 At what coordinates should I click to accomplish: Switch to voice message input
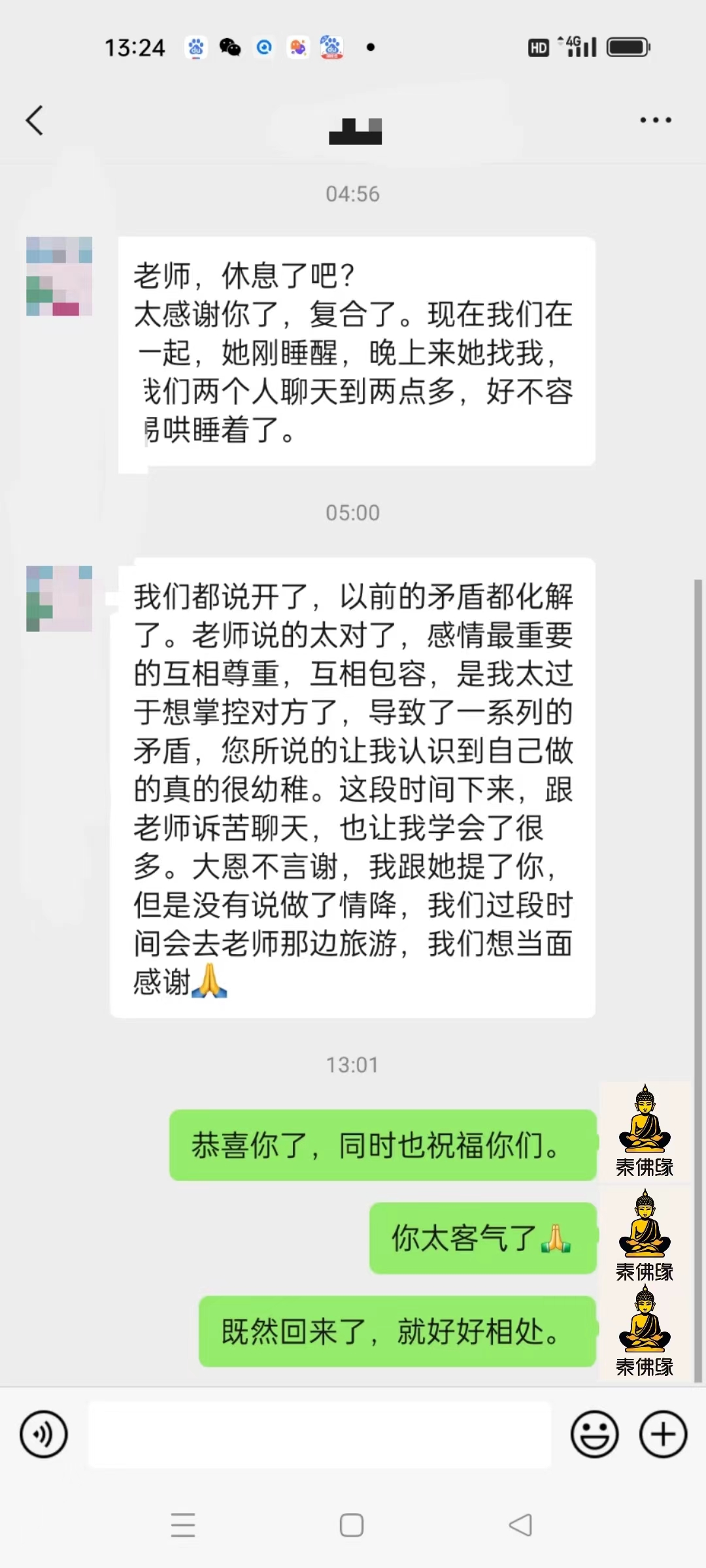44,1435
